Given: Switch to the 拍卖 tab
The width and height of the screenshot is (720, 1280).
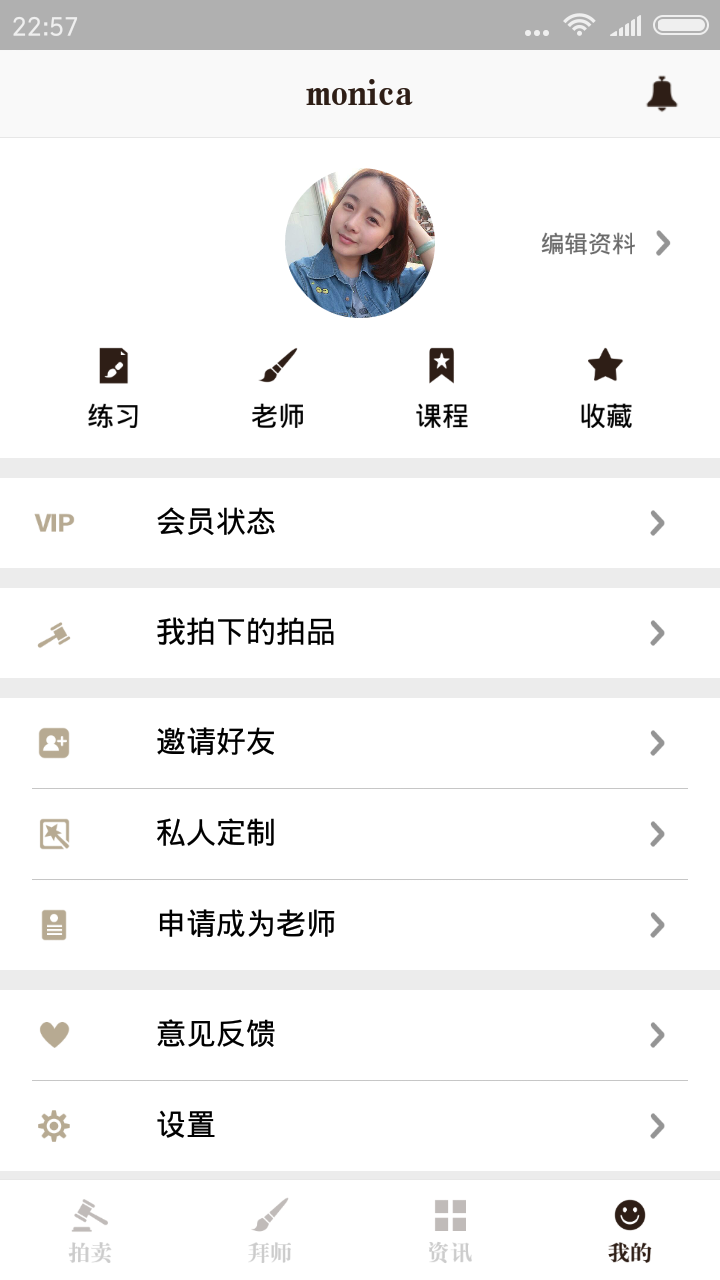Looking at the screenshot, I should pyautogui.click(x=90, y=1231).
